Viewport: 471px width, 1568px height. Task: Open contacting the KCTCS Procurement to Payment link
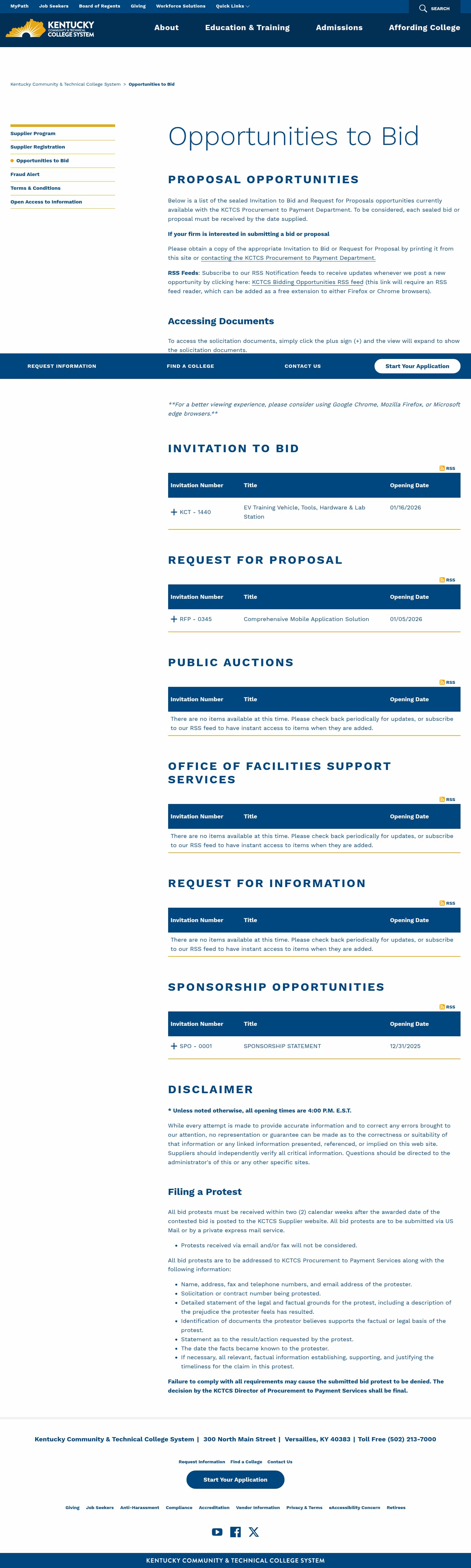point(288,258)
